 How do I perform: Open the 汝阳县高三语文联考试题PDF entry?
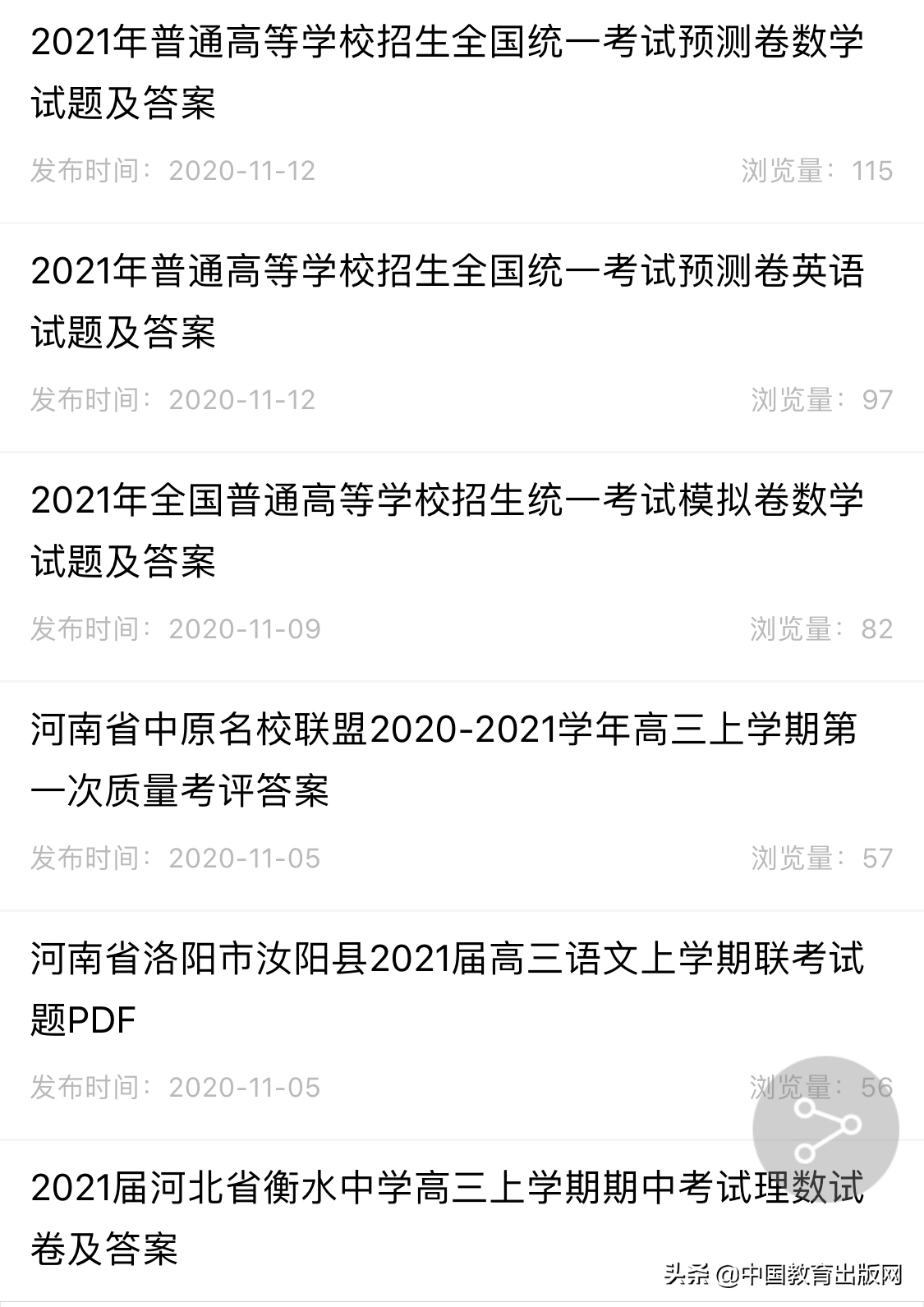pos(448,988)
